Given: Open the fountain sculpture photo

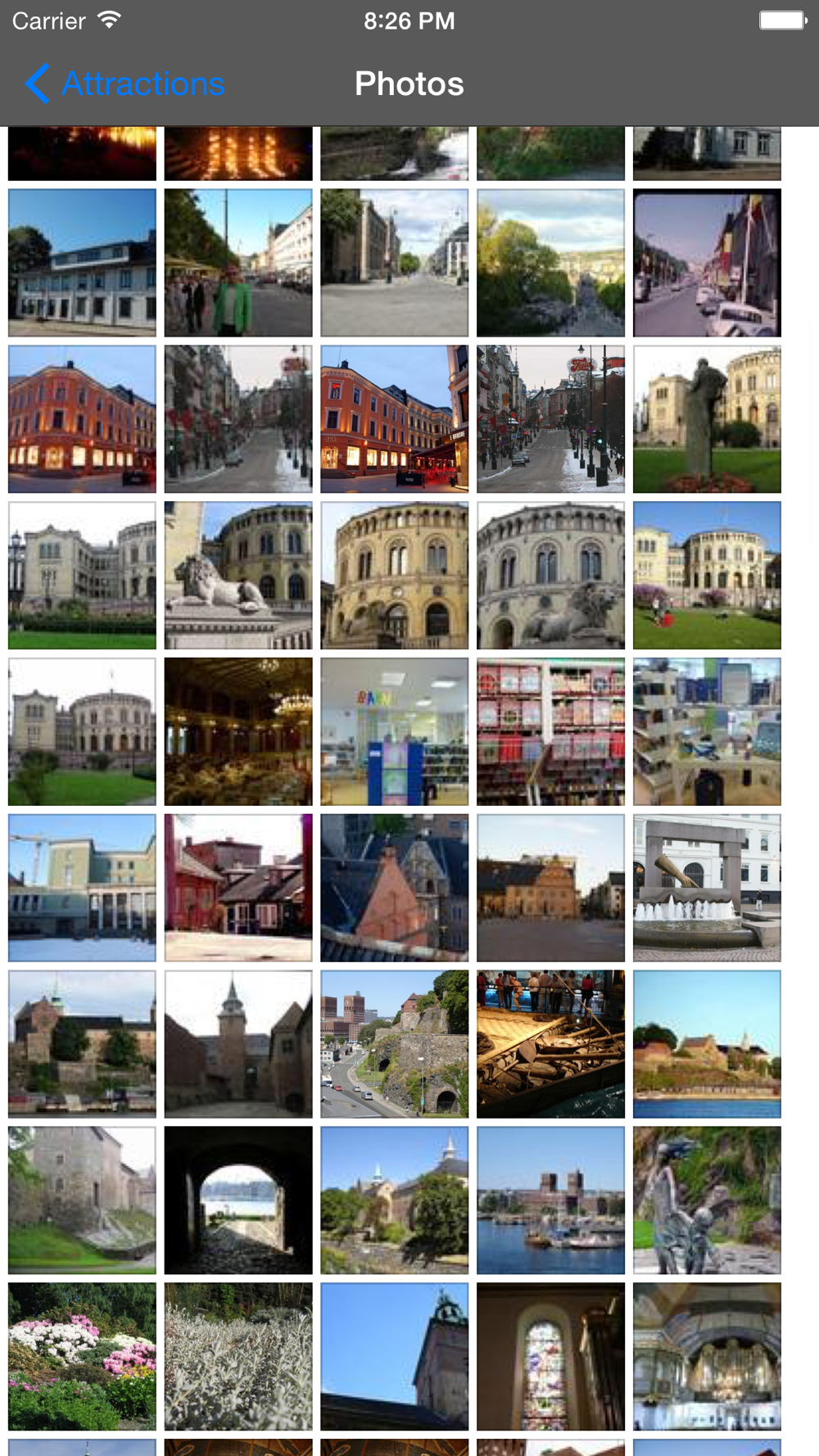Looking at the screenshot, I should (x=707, y=888).
